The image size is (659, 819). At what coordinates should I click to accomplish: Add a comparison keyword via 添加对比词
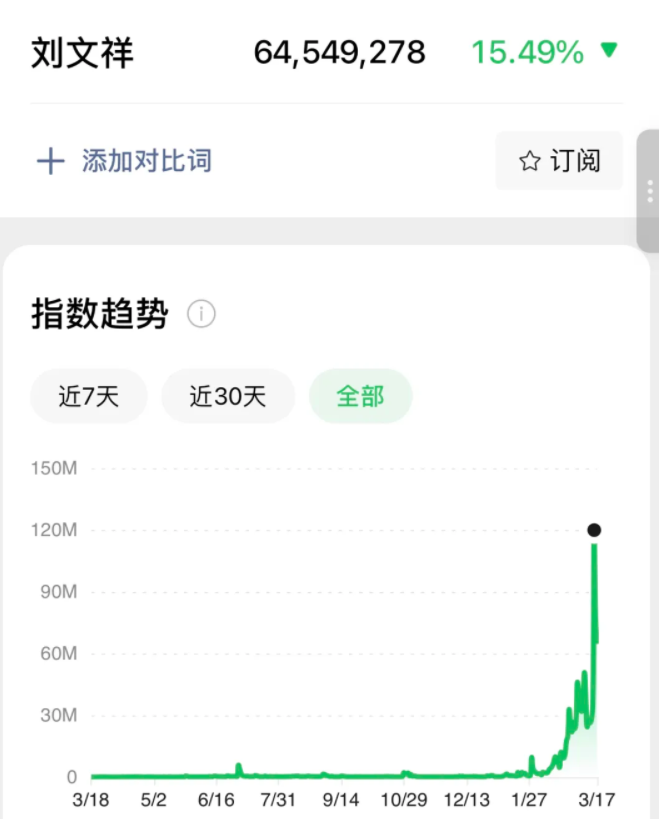point(124,161)
